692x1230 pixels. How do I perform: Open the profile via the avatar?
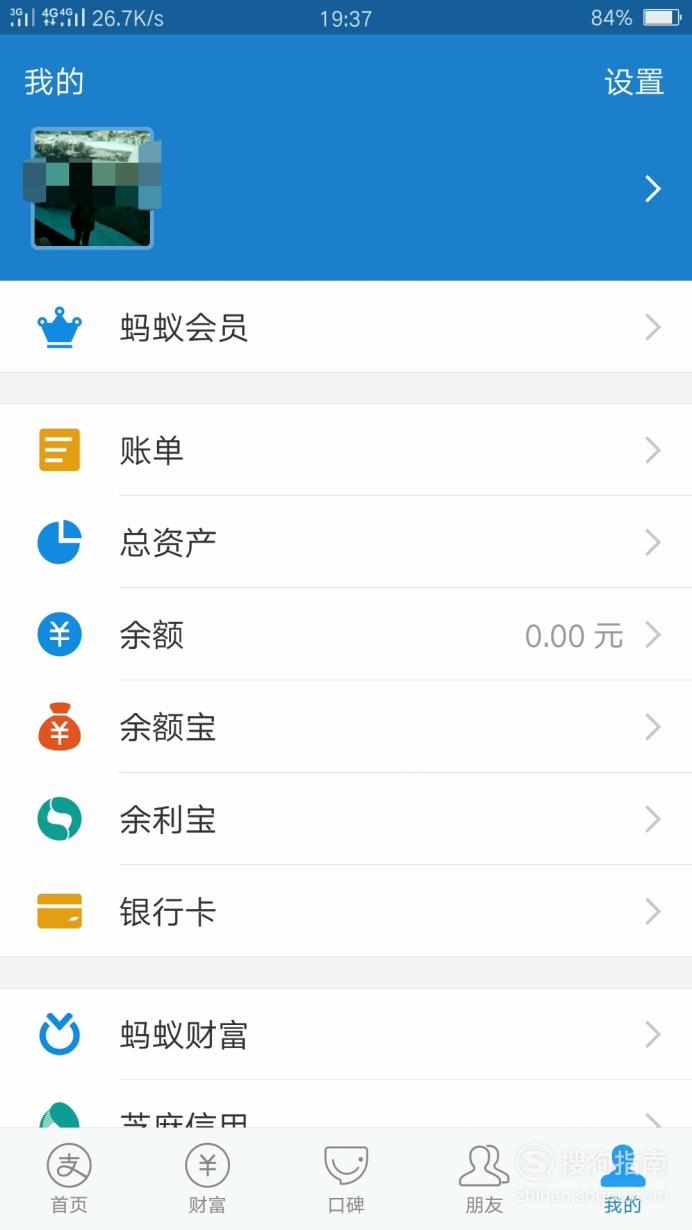pyautogui.click(x=92, y=188)
